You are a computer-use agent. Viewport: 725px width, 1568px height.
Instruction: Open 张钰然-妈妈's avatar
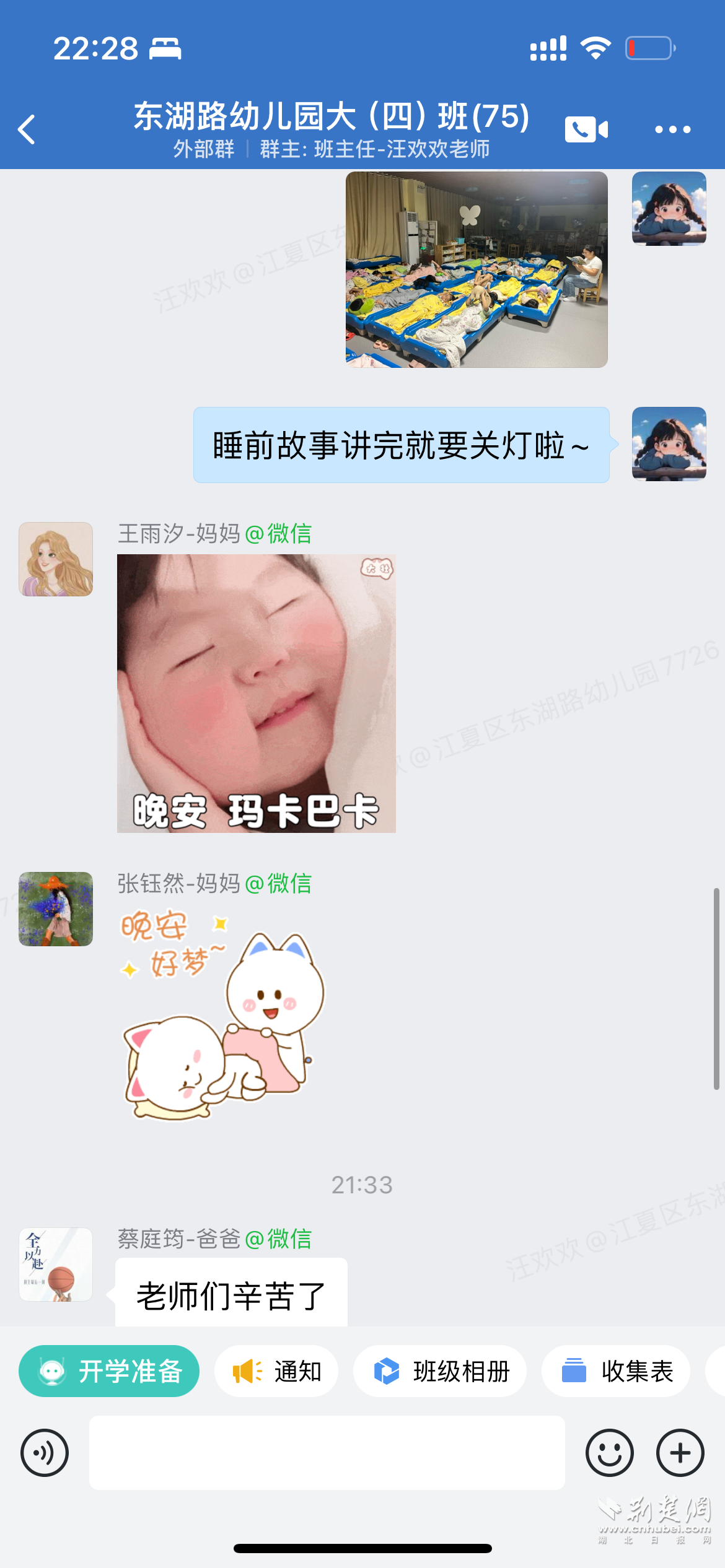point(56,908)
